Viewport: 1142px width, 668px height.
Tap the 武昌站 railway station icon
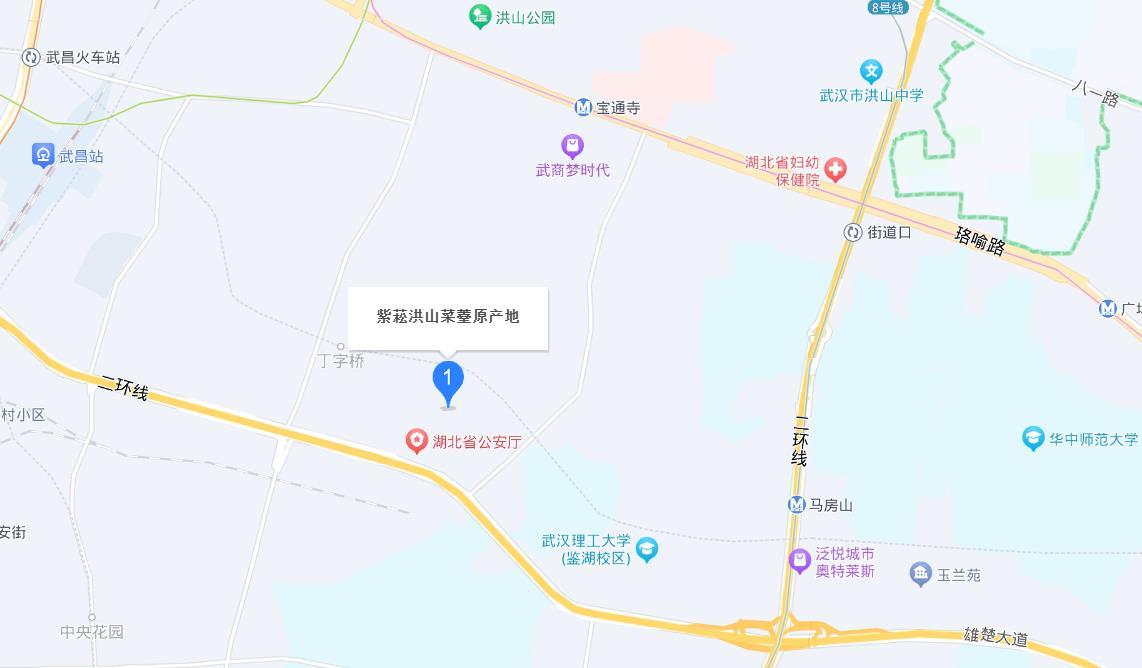pos(43,155)
